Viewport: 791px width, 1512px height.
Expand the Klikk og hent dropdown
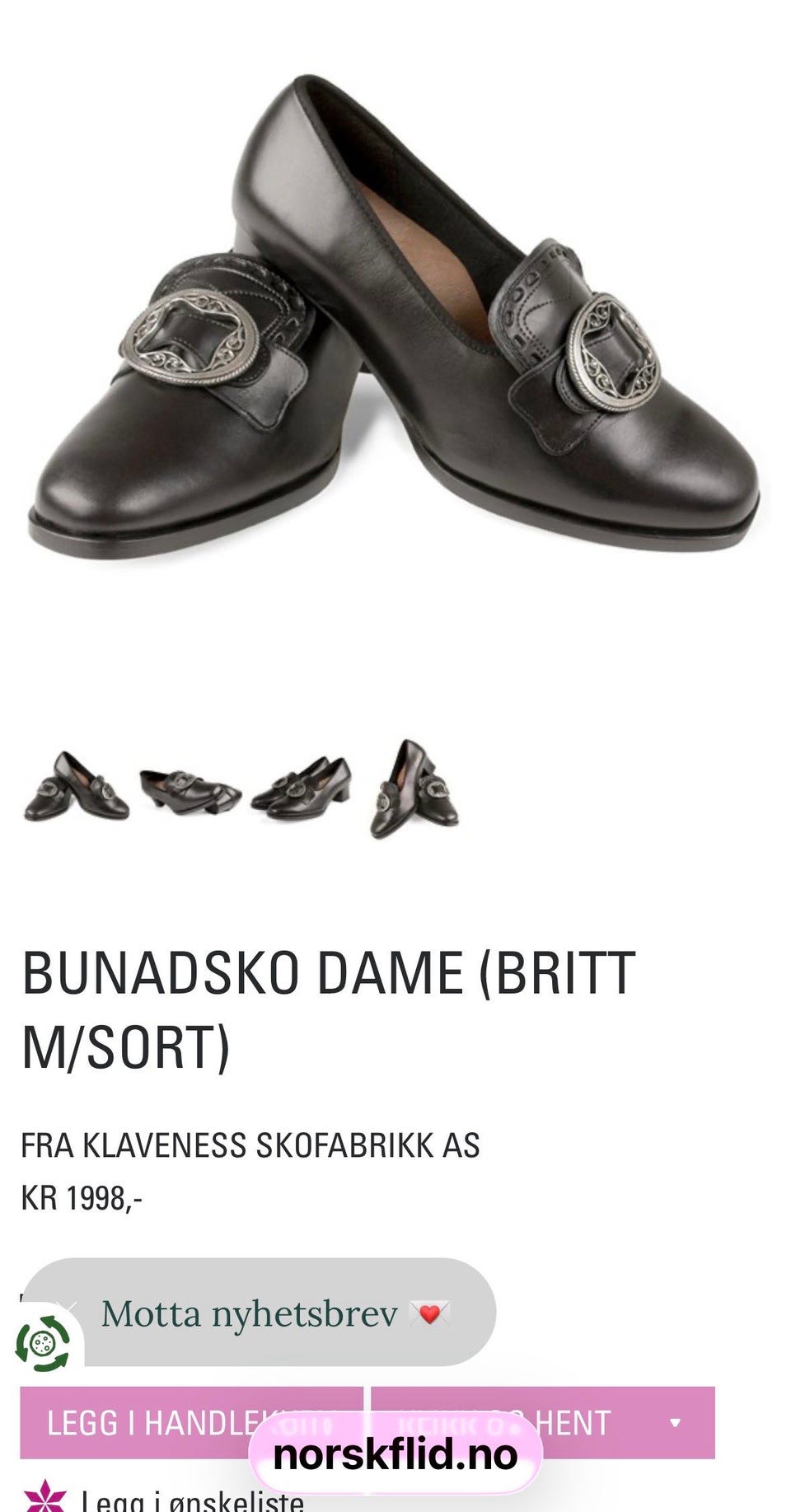click(543, 1423)
